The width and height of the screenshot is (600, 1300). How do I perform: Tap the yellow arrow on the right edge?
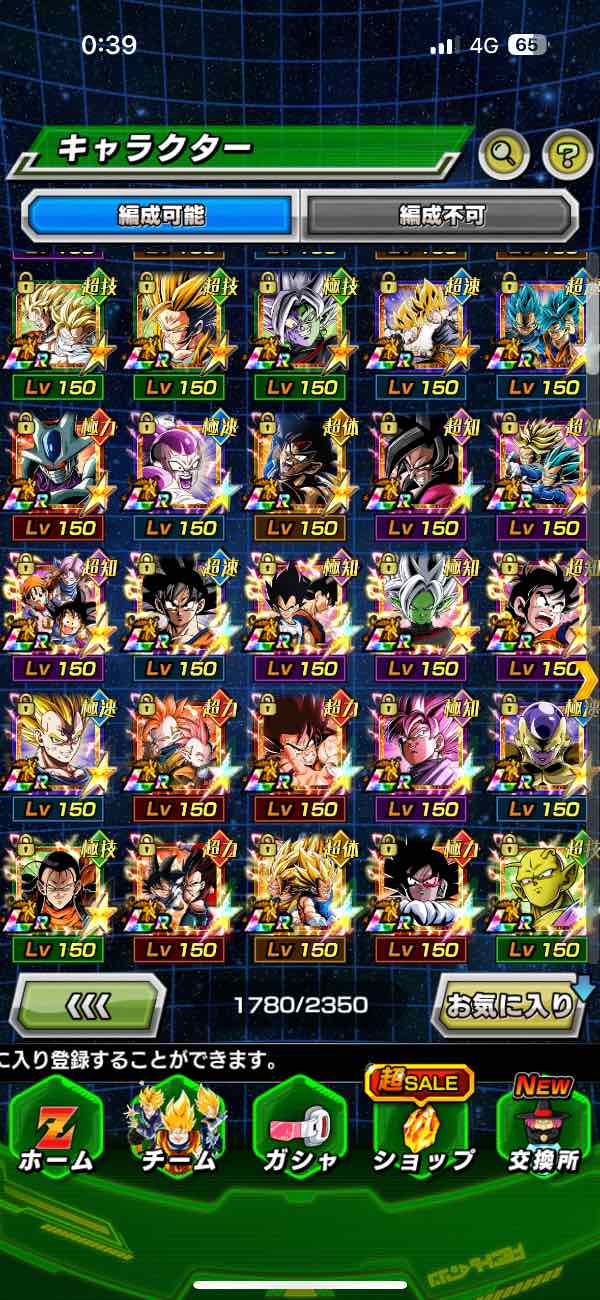[x=587, y=680]
